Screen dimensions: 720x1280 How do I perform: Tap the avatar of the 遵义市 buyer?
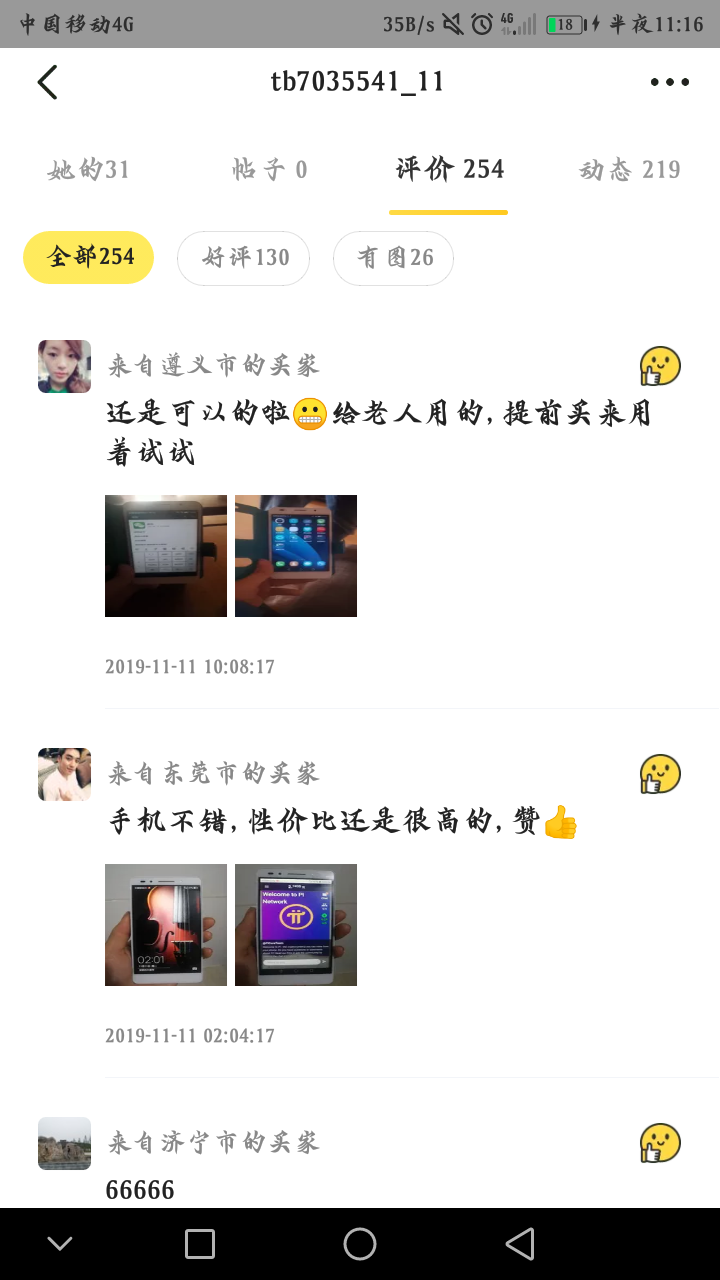pyautogui.click(x=64, y=366)
